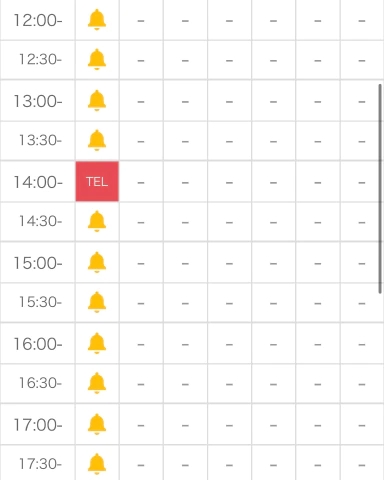Pick the 17:00 slot bell
The height and width of the screenshot is (480, 384).
(x=97, y=424)
